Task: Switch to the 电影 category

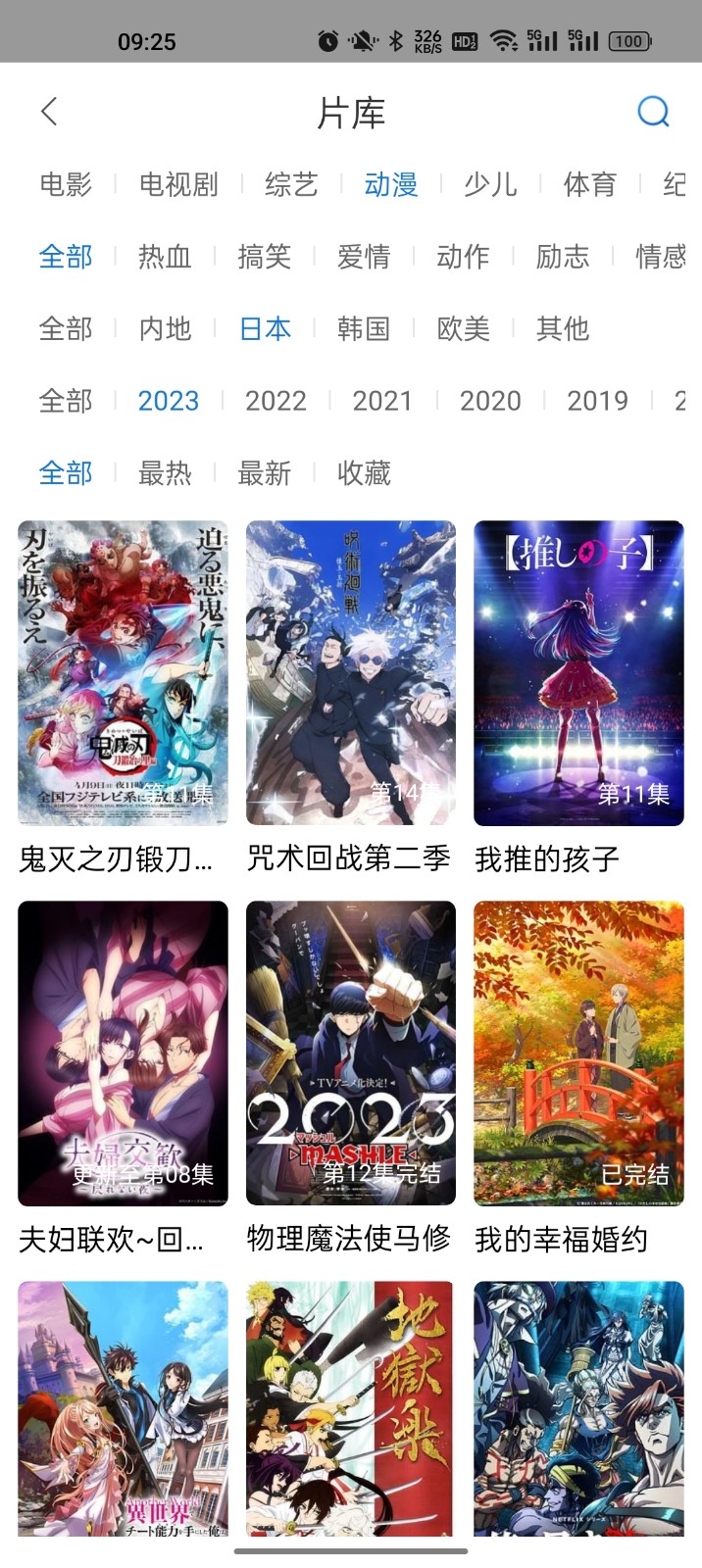Action: (66, 184)
